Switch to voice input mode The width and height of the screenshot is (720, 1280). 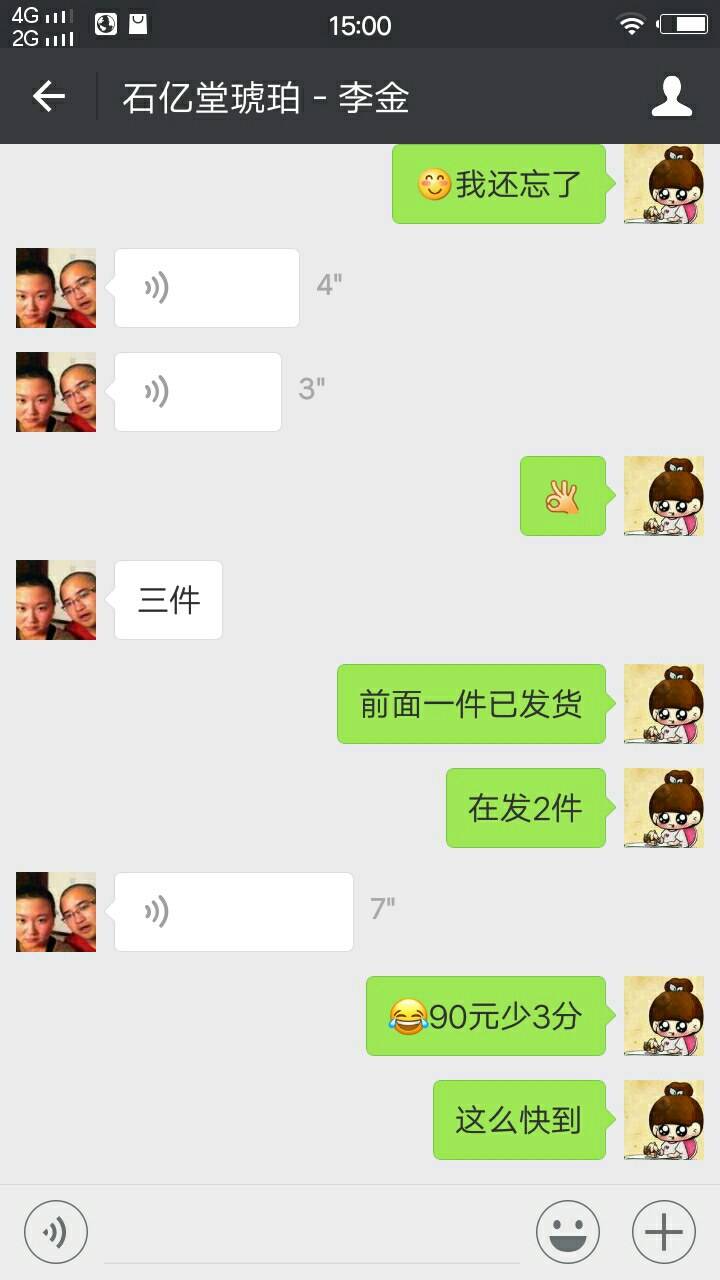click(x=56, y=1232)
